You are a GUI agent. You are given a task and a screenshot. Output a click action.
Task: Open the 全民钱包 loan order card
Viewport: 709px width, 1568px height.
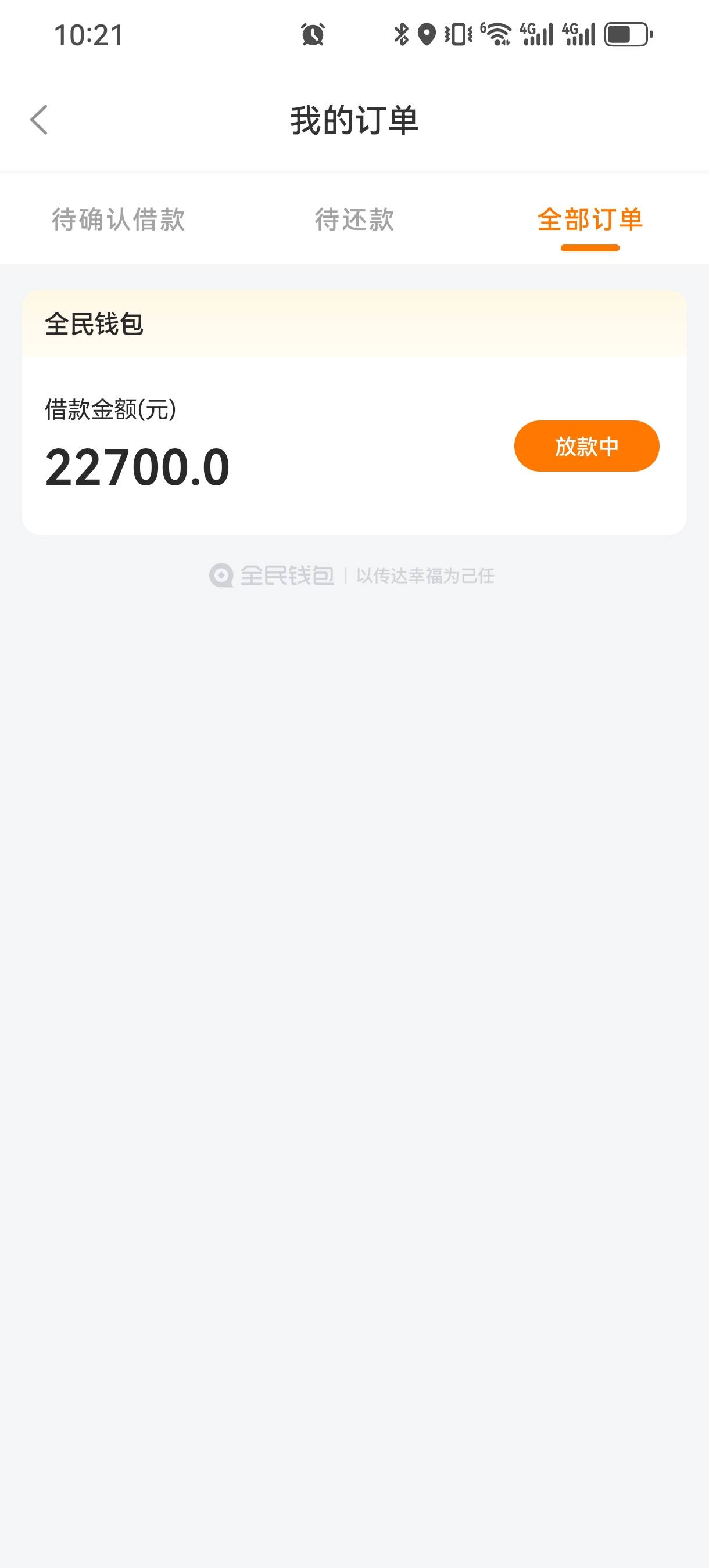click(x=354, y=412)
